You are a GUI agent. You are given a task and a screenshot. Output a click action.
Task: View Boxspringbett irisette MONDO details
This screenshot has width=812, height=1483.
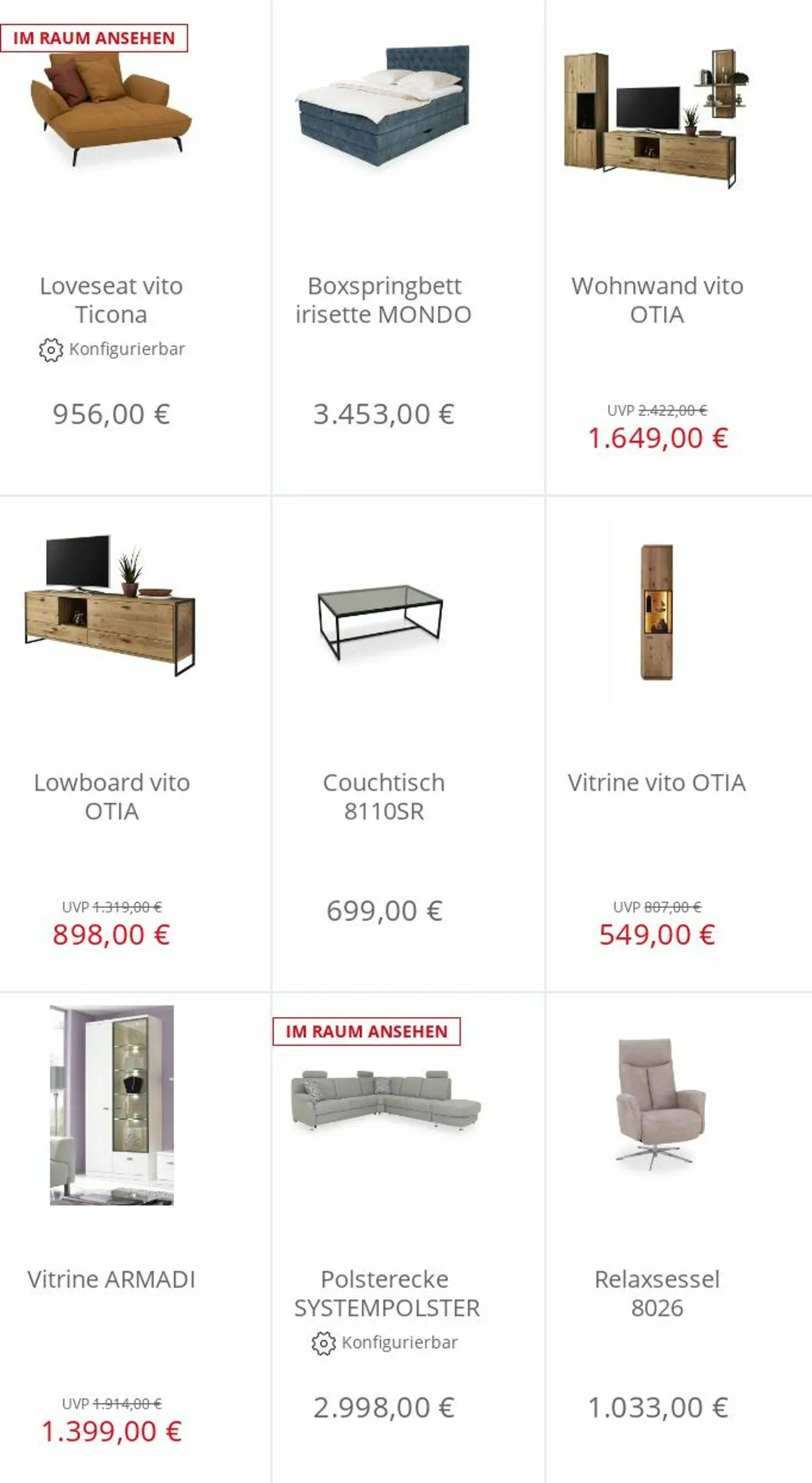383,300
